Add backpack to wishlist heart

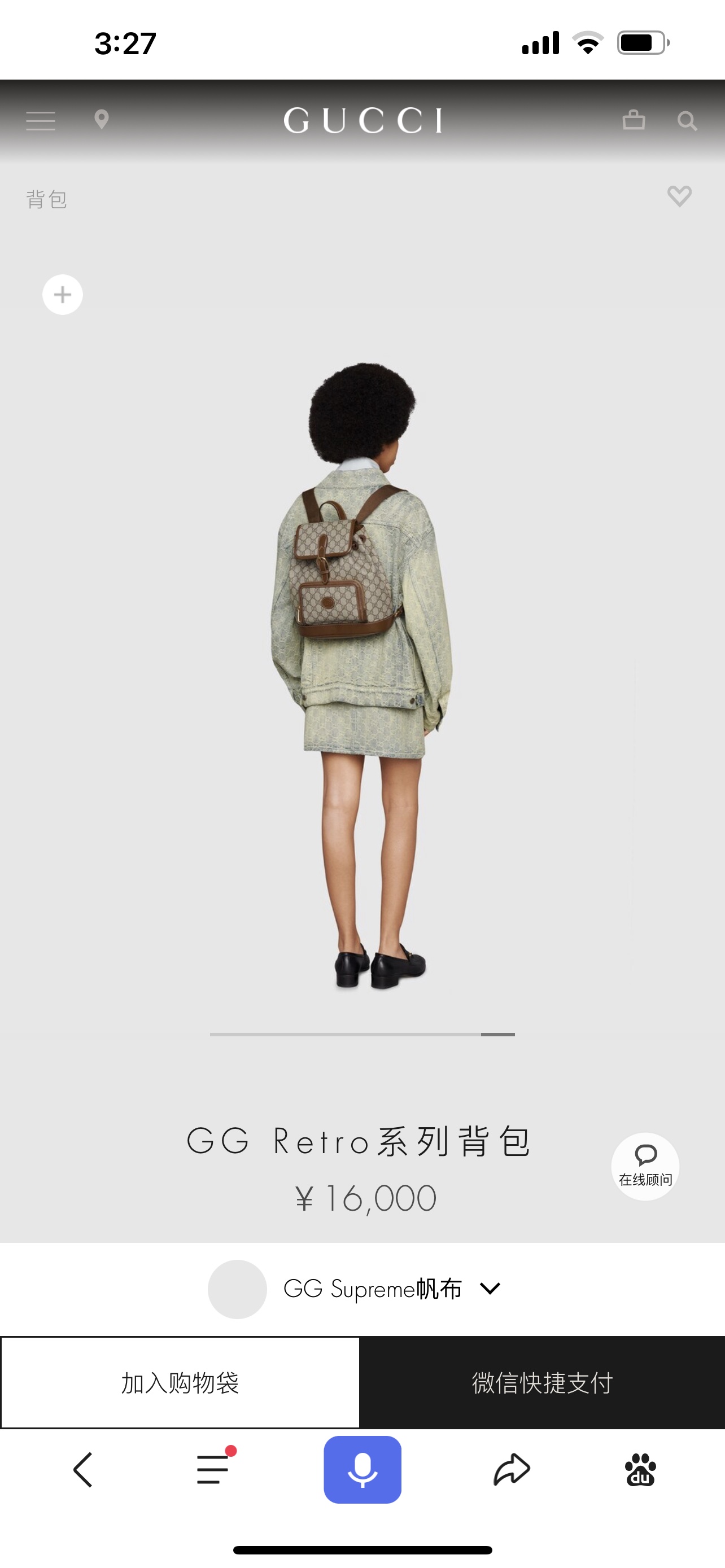tap(679, 196)
